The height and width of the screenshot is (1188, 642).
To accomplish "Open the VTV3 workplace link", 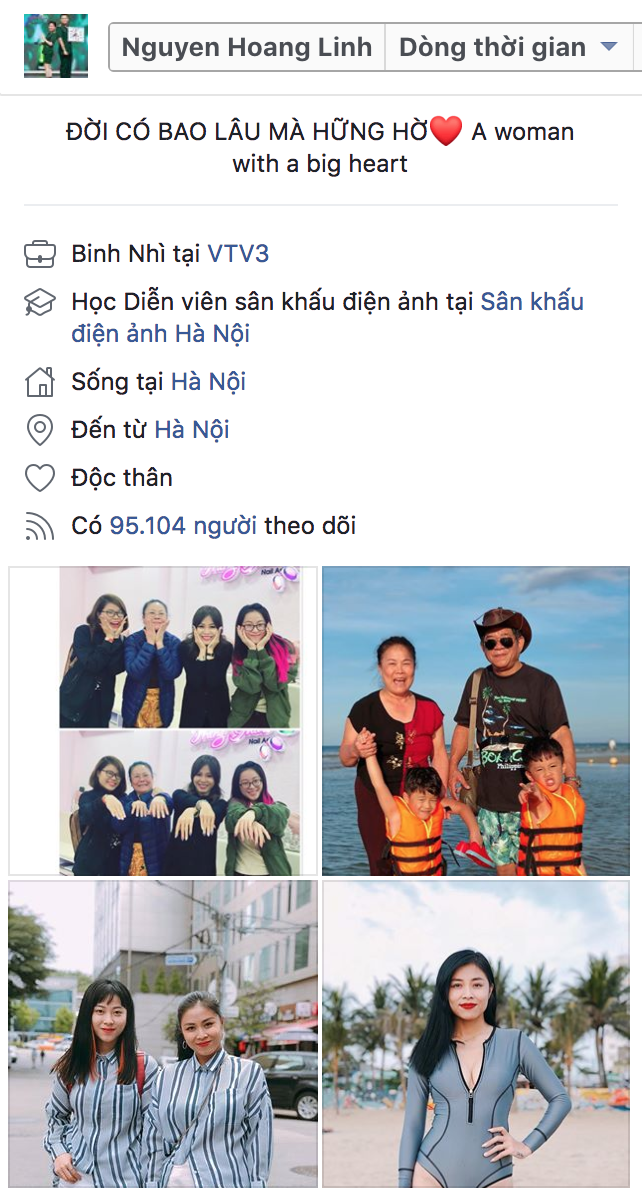I will (x=238, y=254).
